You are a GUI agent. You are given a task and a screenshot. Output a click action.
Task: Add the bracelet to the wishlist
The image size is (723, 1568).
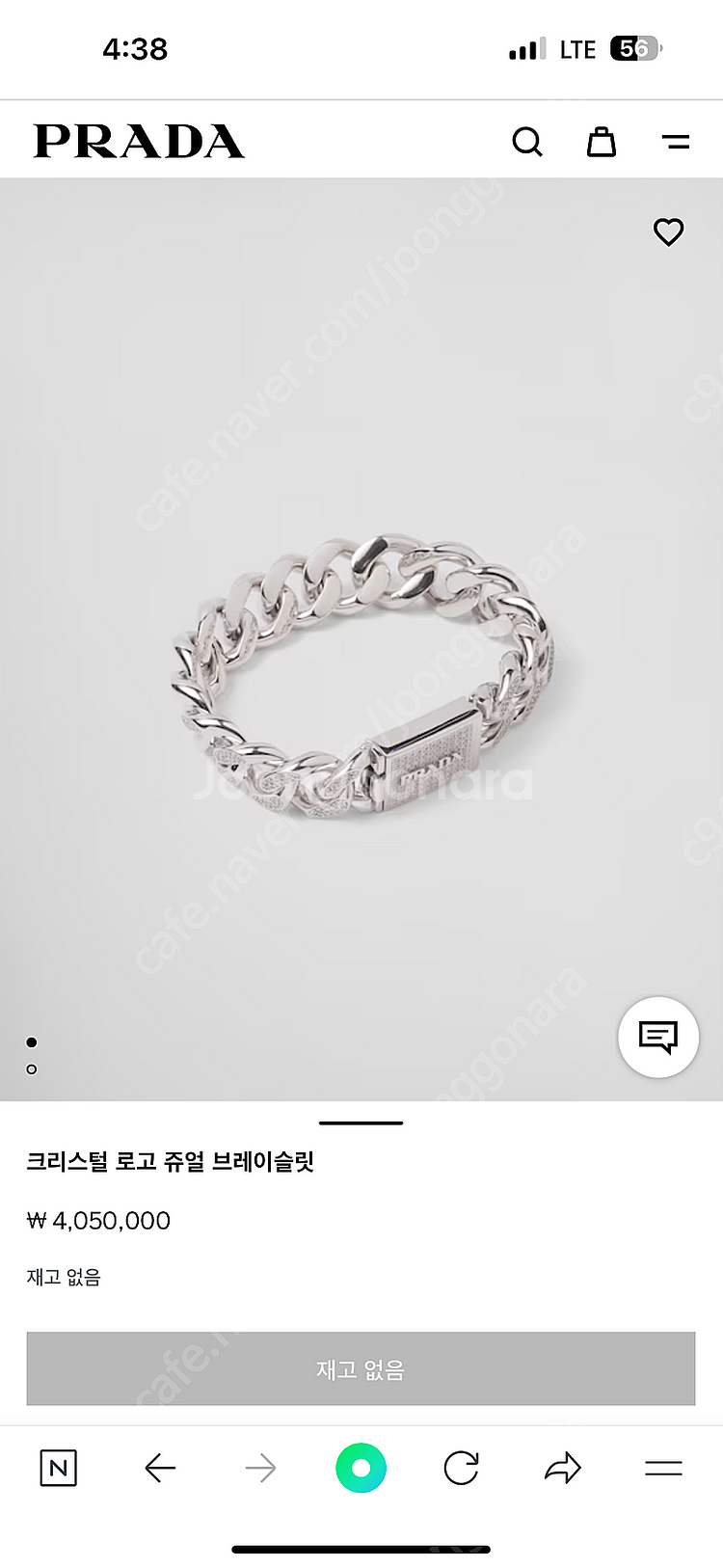[668, 231]
